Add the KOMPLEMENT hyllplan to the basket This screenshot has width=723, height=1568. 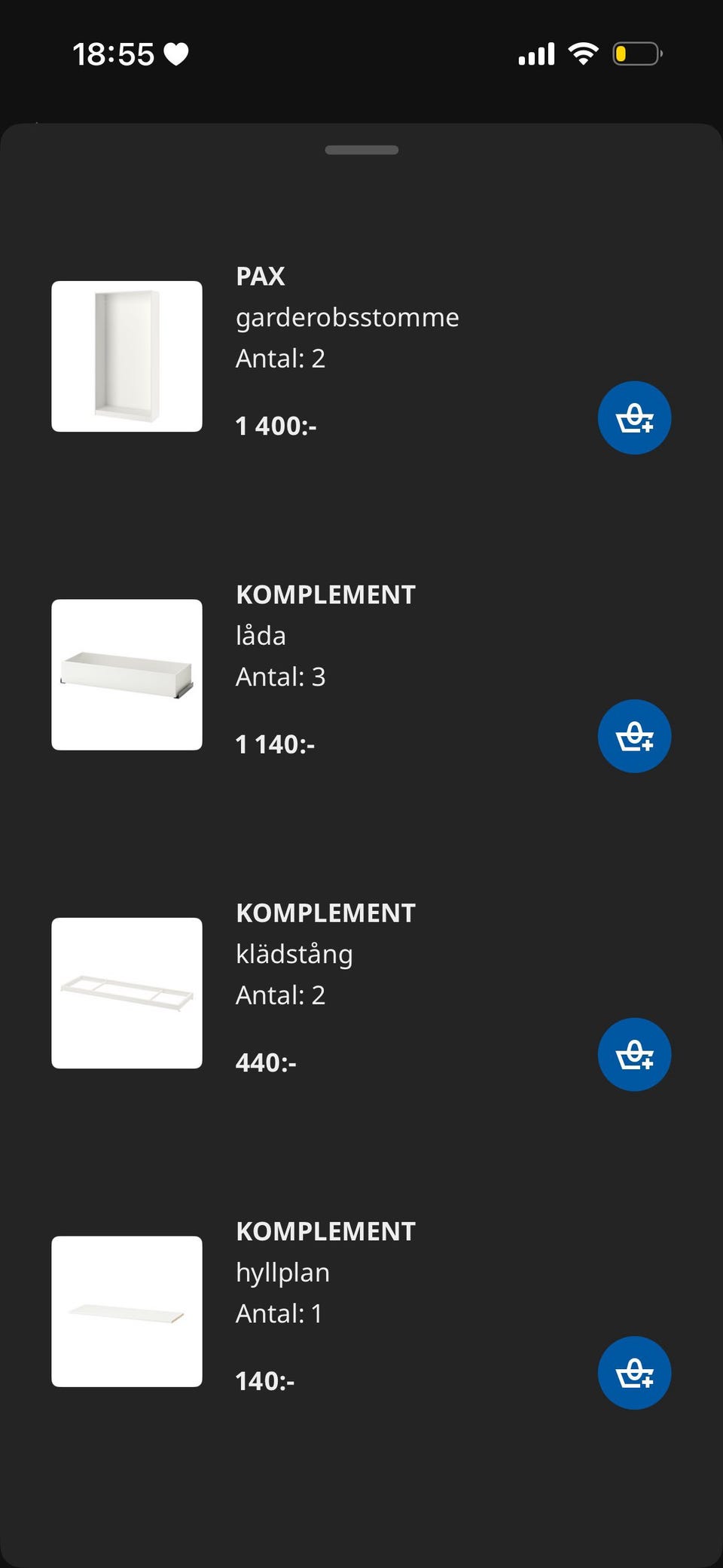[x=634, y=1373]
